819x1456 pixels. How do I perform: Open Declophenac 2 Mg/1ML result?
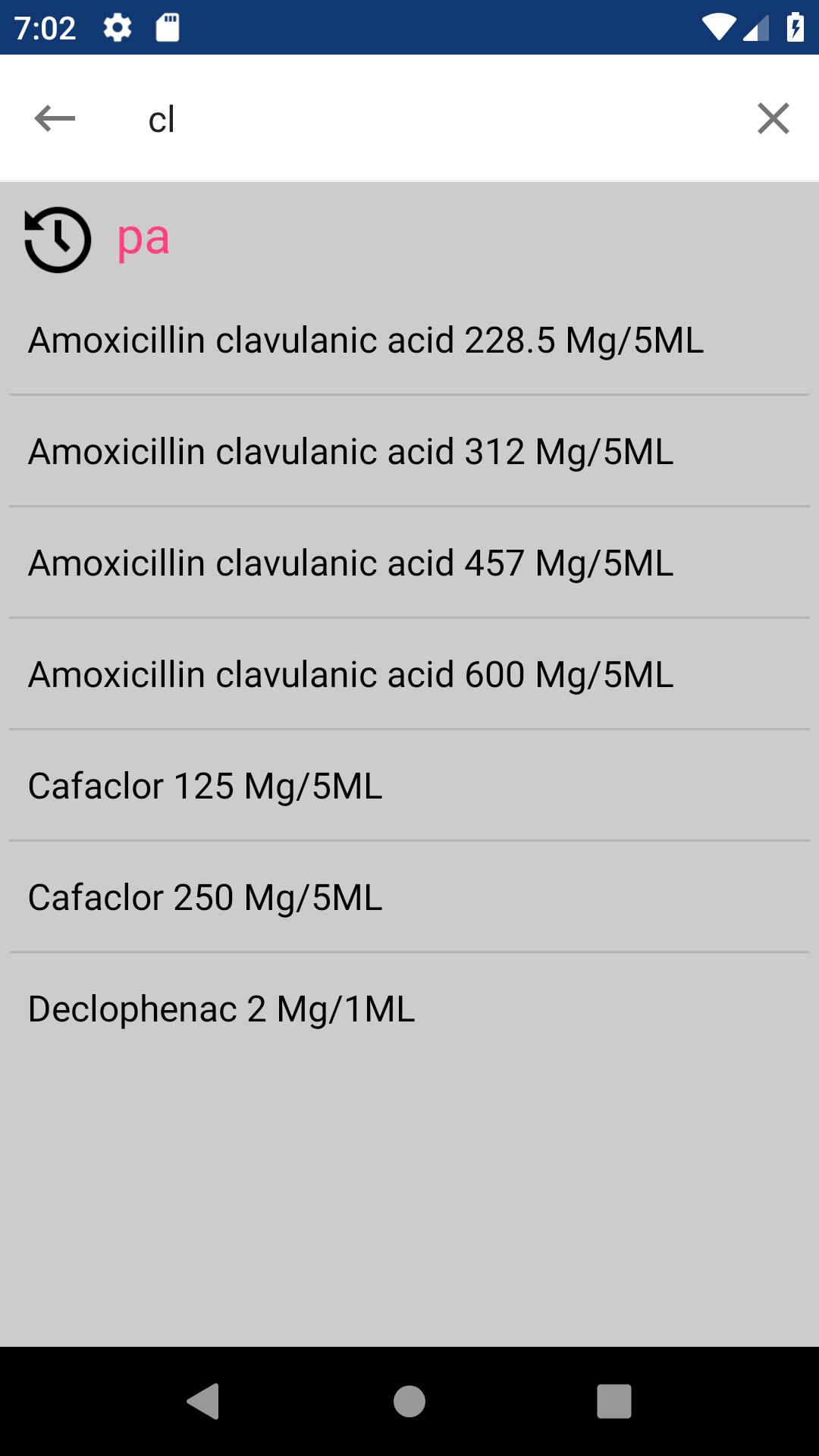(409, 1009)
